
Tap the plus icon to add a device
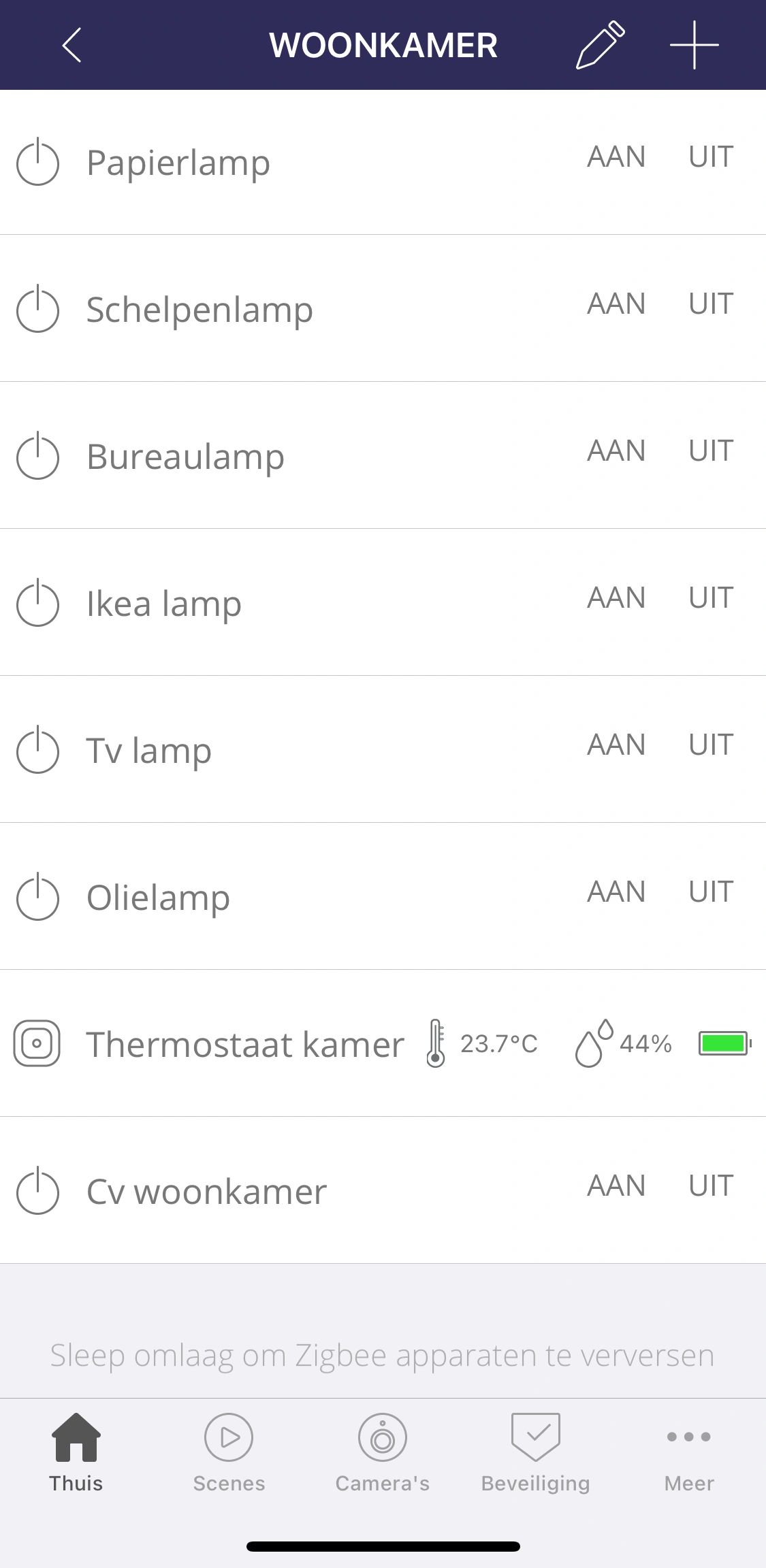click(x=693, y=45)
